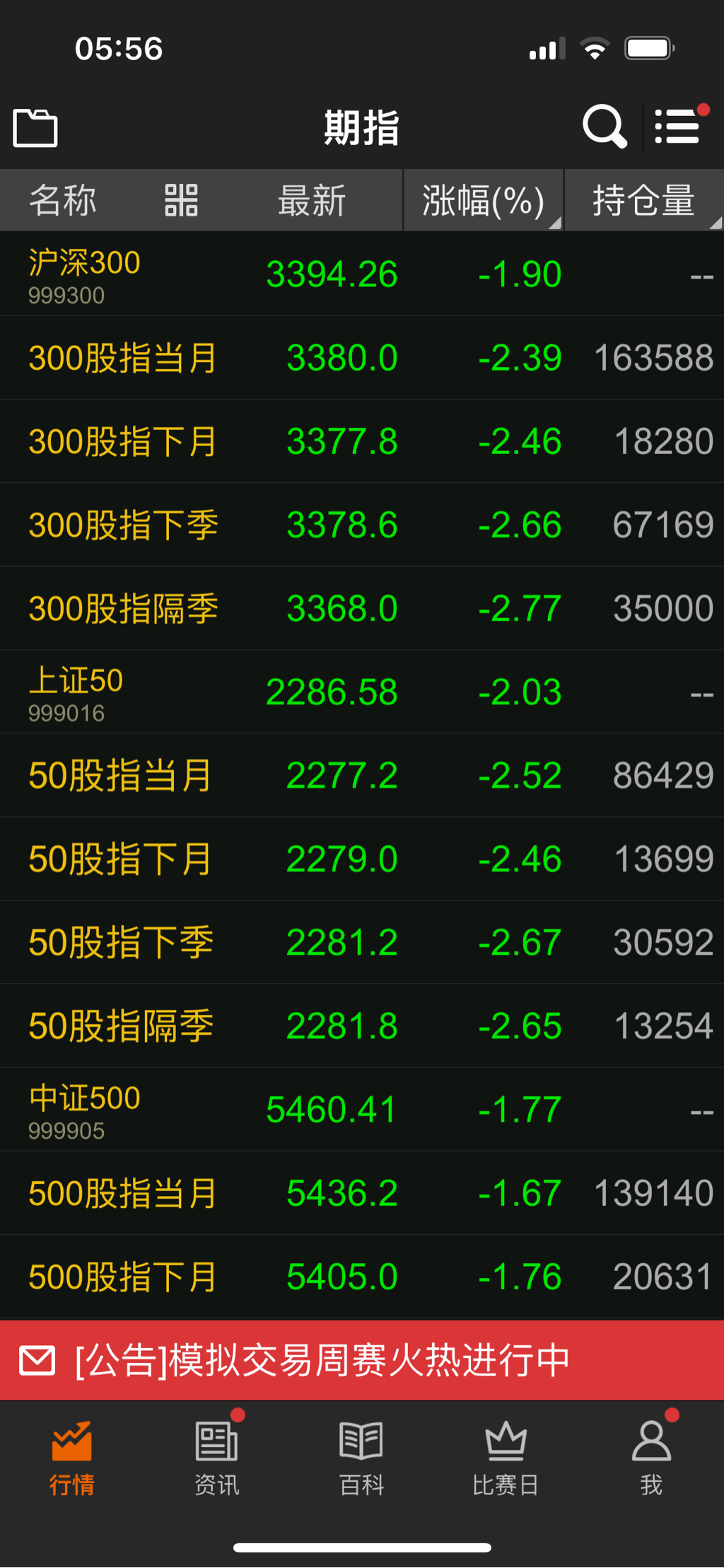The image size is (724, 1568).
Task: View the 中证500 index details
Action: click(362, 1109)
